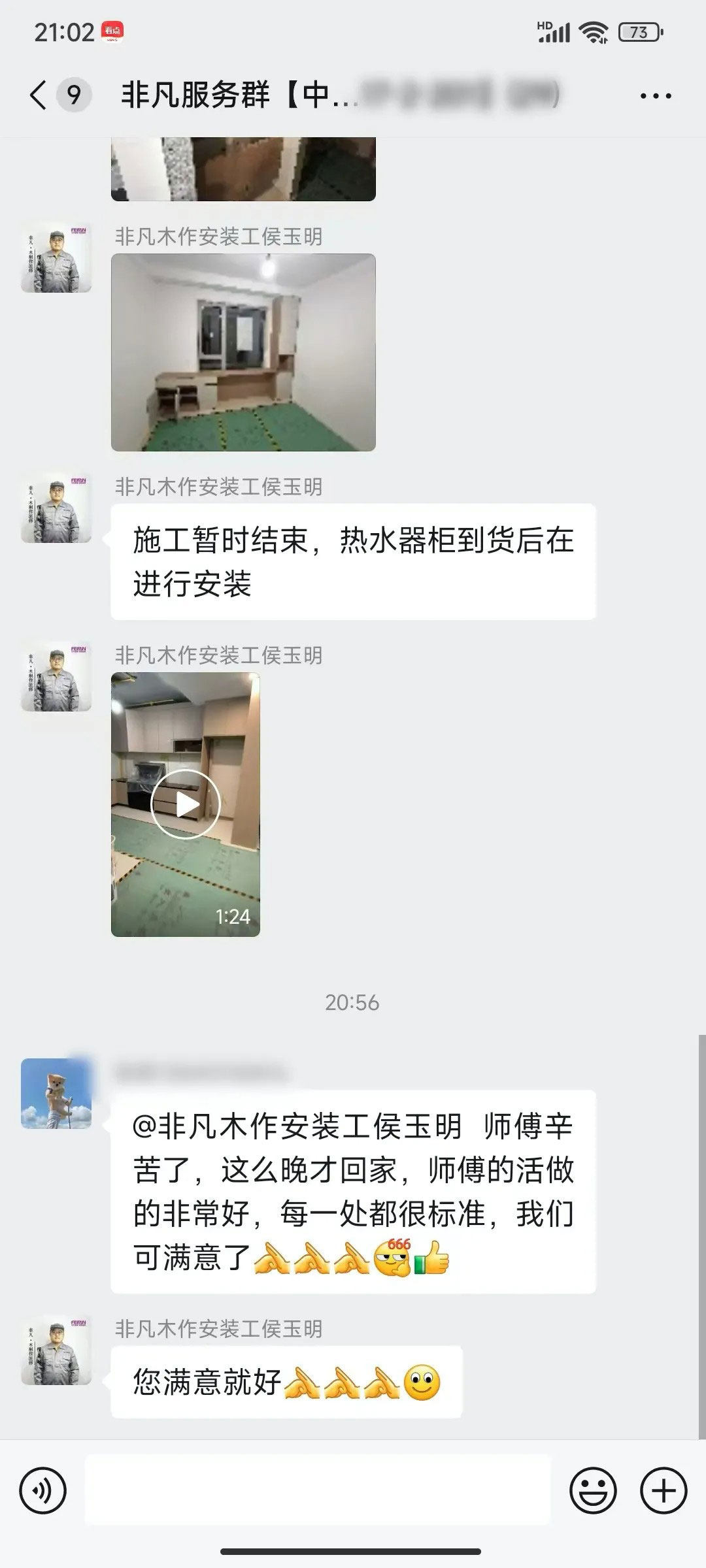
Task: View the room desk cabinet photo
Action: [x=243, y=352]
